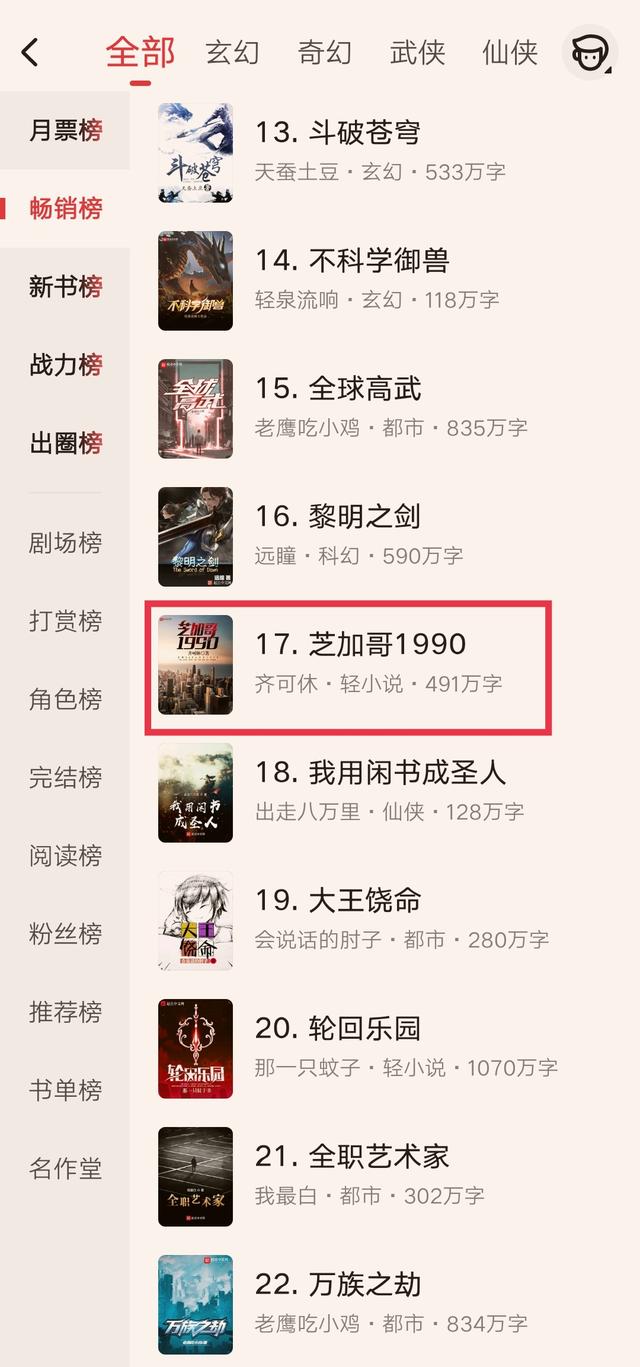
Task: Open the book 不科学御兽
Action: pos(385,280)
